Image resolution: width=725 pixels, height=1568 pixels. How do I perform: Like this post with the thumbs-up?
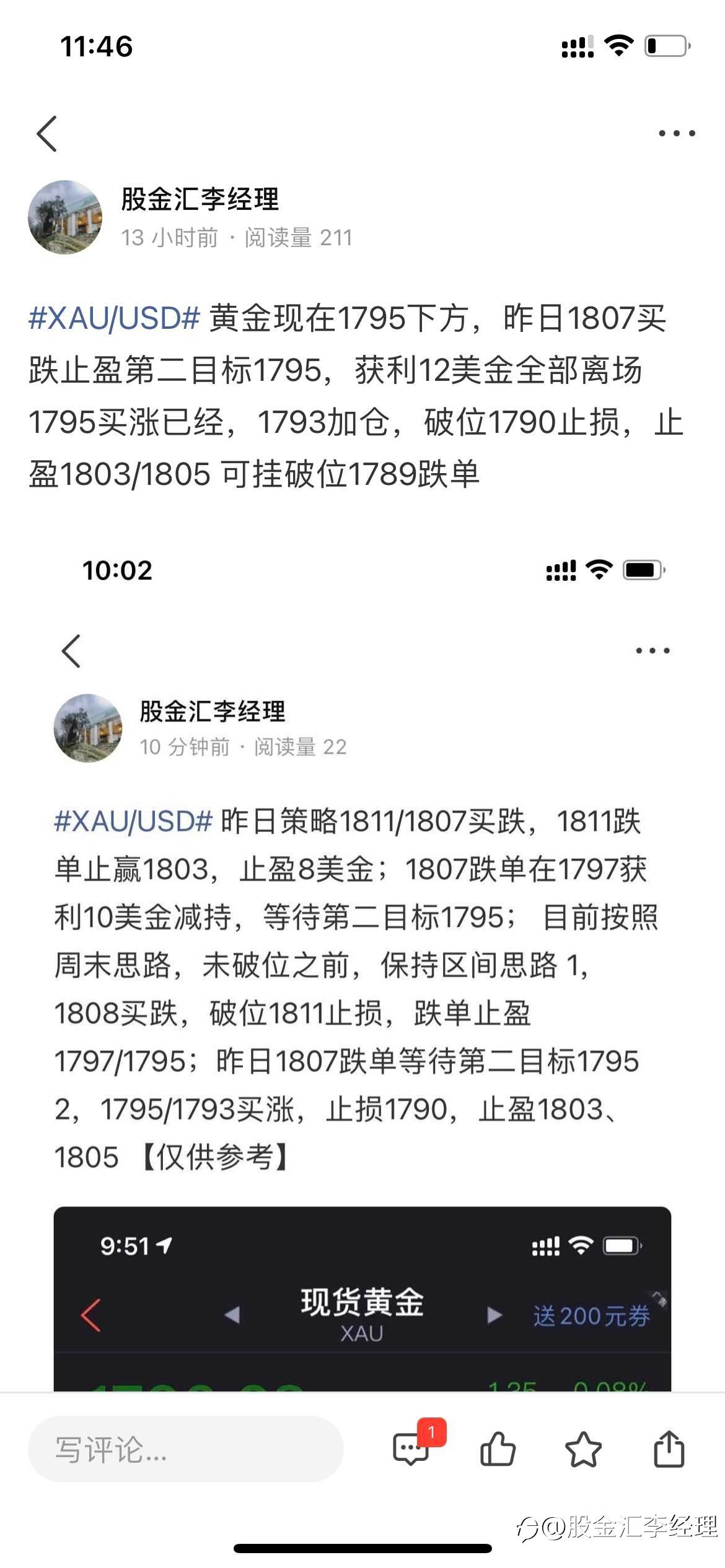498,1450
